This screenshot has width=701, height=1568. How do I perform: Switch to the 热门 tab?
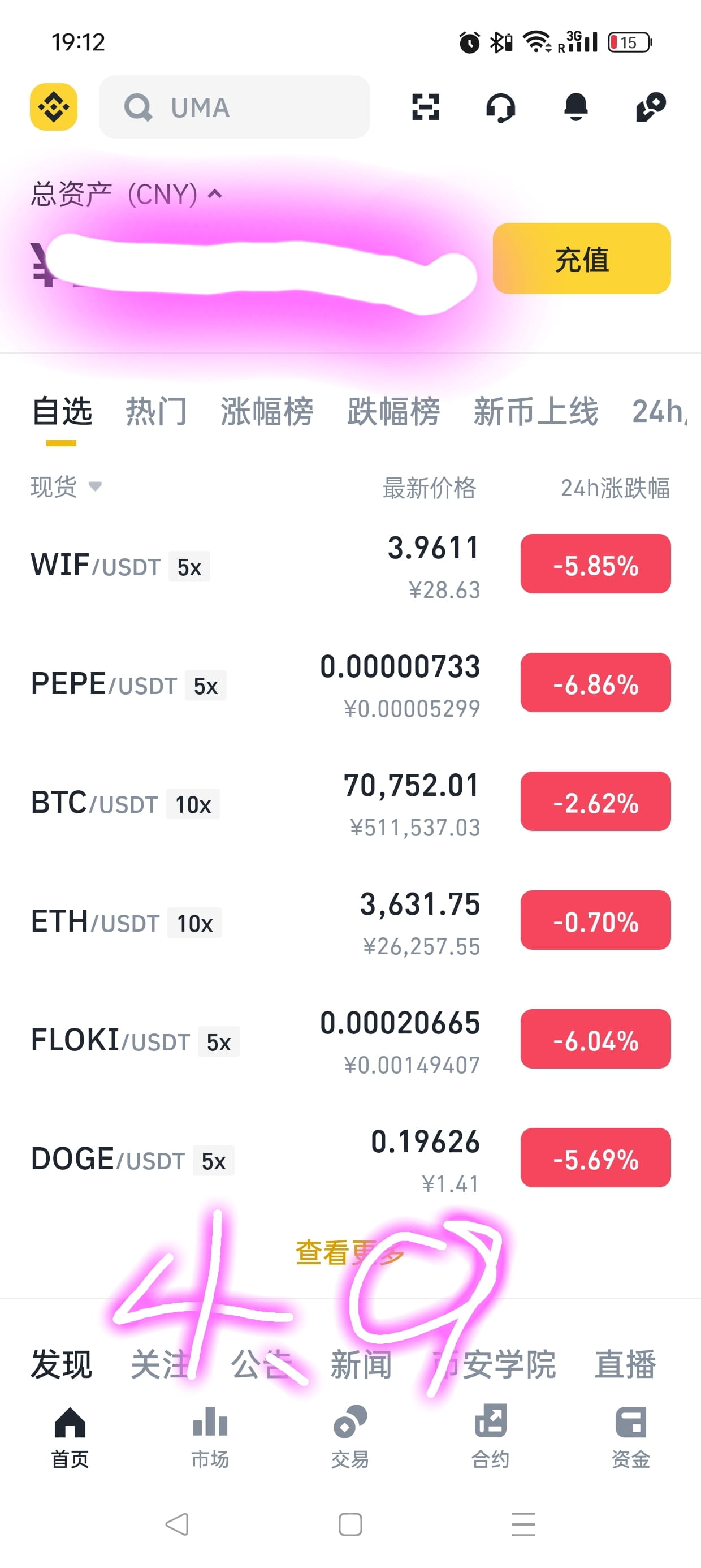pyautogui.click(x=157, y=411)
